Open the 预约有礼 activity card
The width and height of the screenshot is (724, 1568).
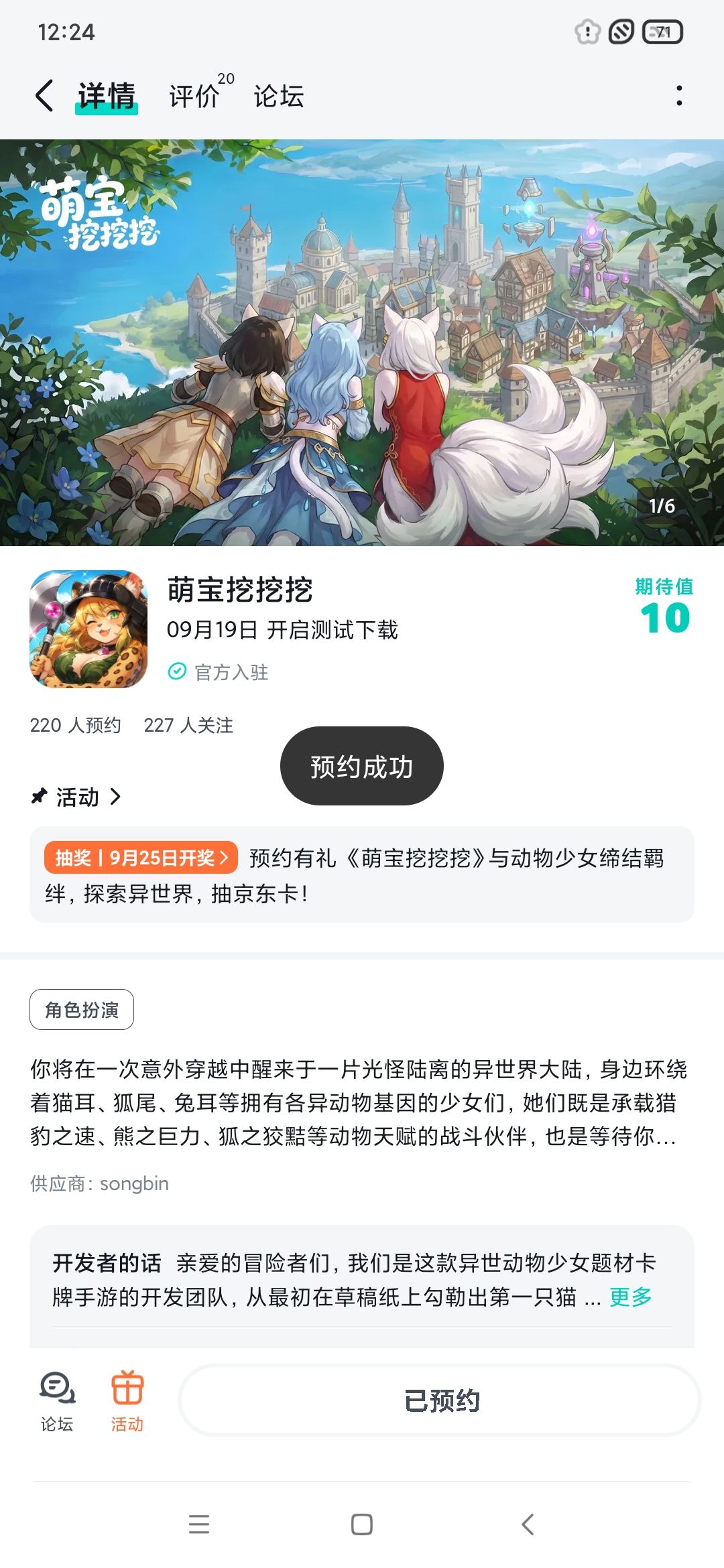click(x=362, y=874)
